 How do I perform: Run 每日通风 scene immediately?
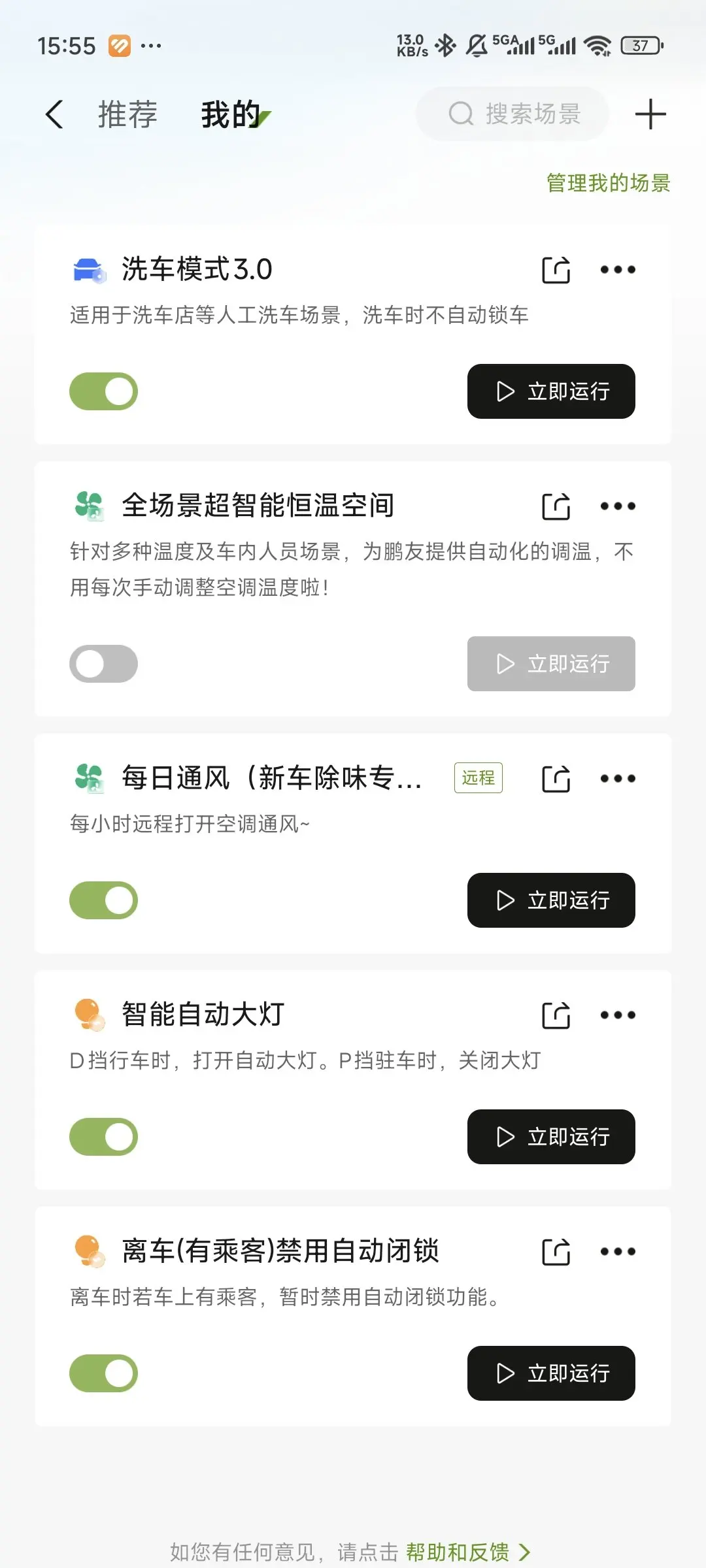pos(551,900)
